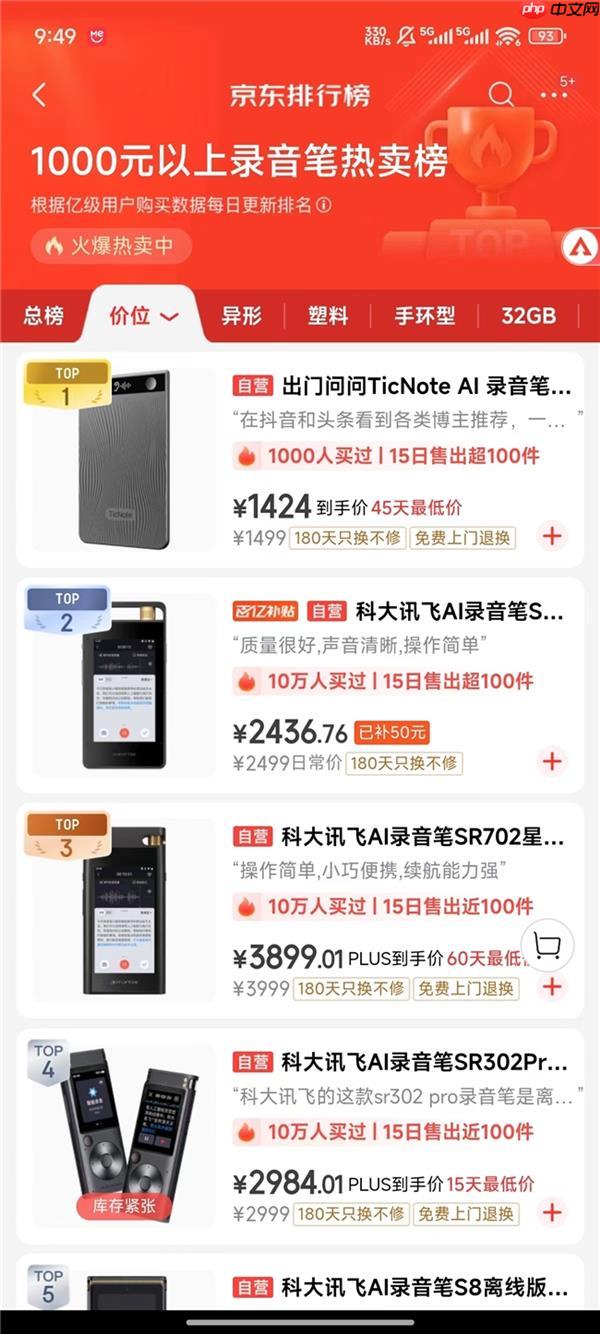Jump back to top with the floating arrow
This screenshot has width=600, height=1334.
click(580, 246)
